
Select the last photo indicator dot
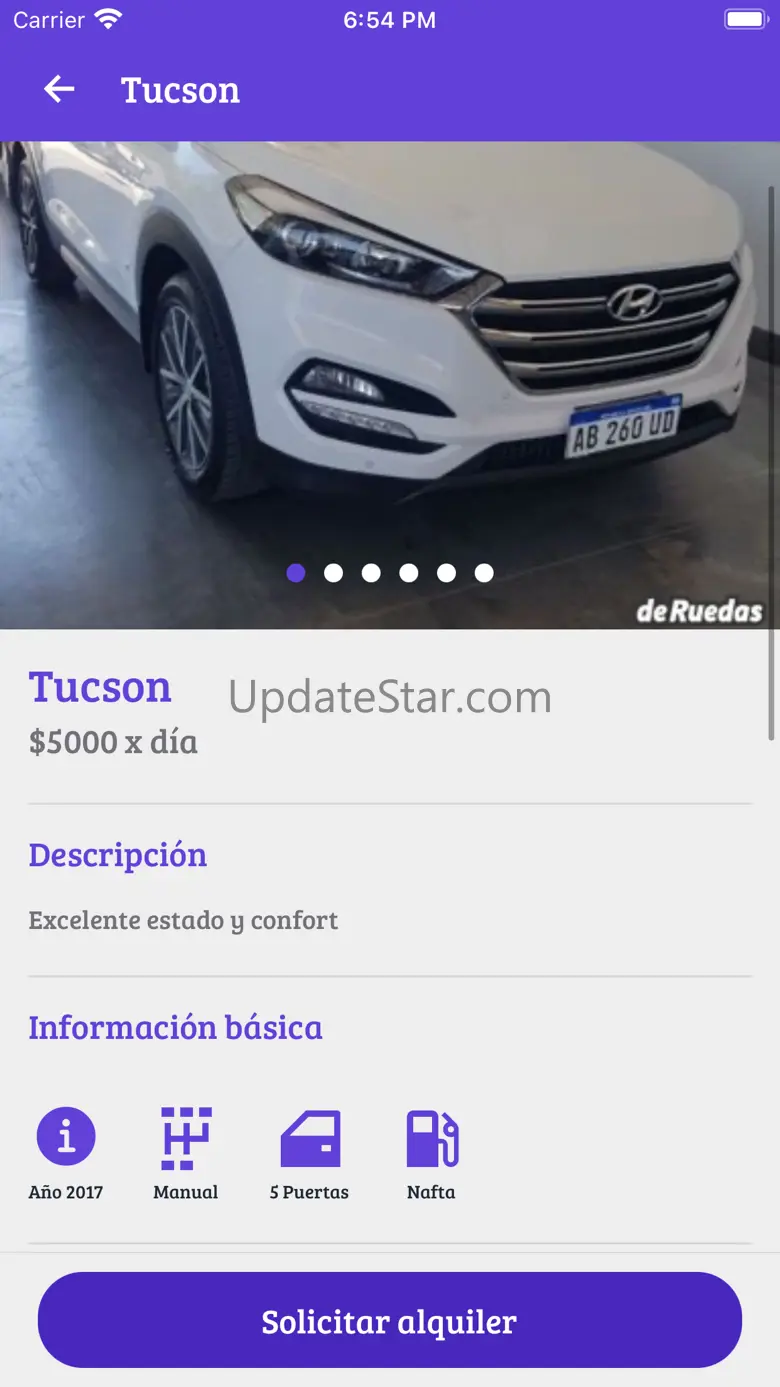484,573
